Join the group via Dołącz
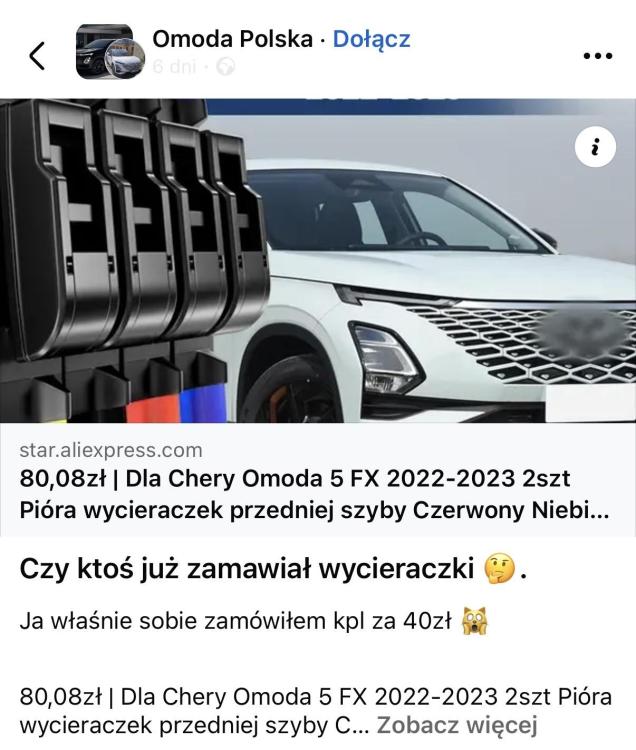 (371, 40)
